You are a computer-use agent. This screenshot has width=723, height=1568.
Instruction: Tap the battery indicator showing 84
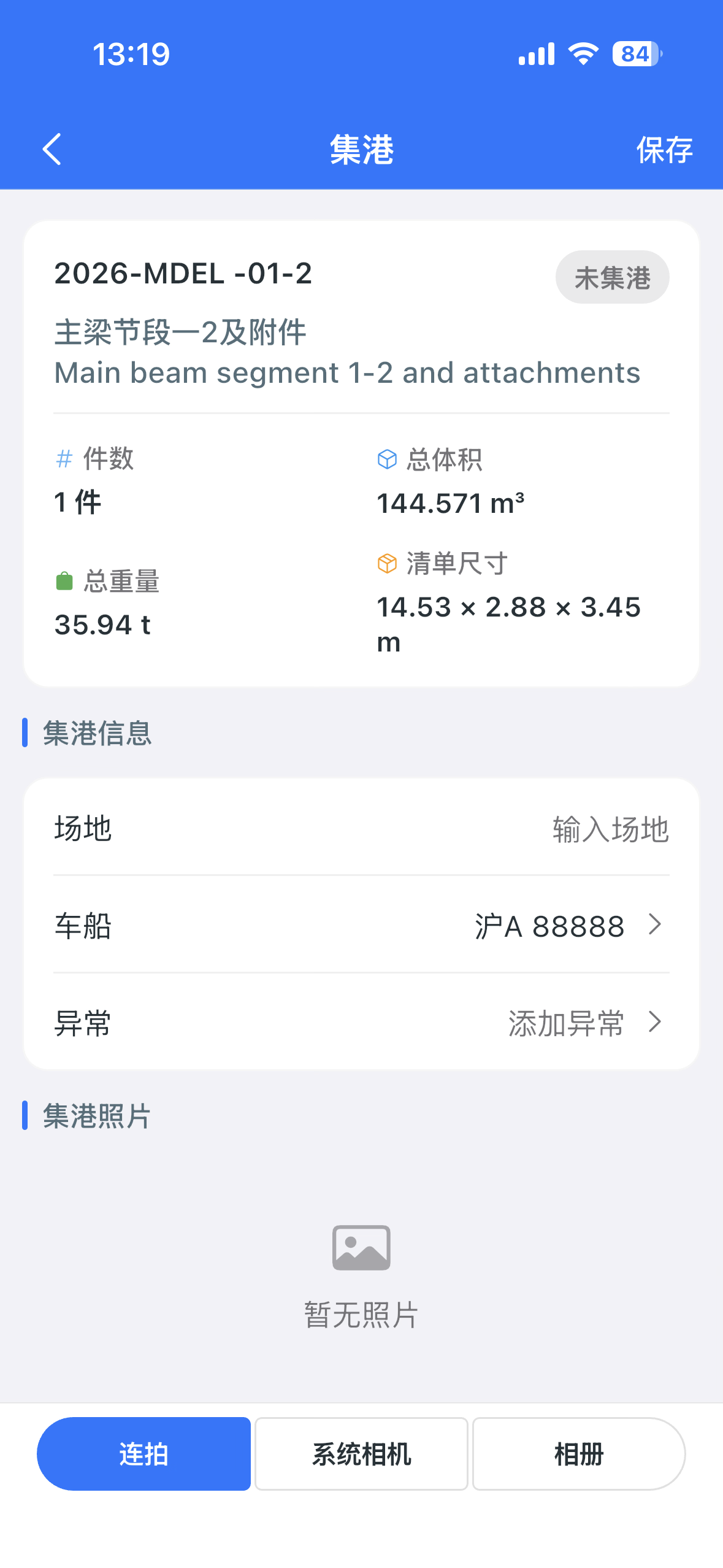(635, 54)
